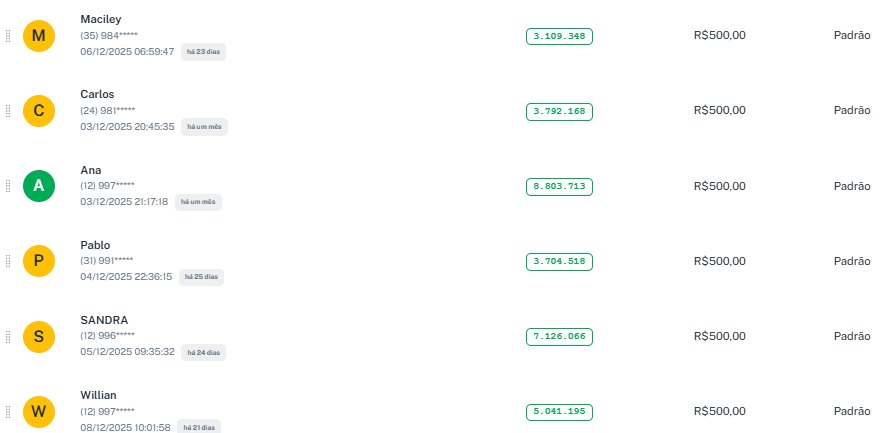Screen dimensions: 893x433
Task: Select the 7.126.066 code chip
Action: point(559,336)
